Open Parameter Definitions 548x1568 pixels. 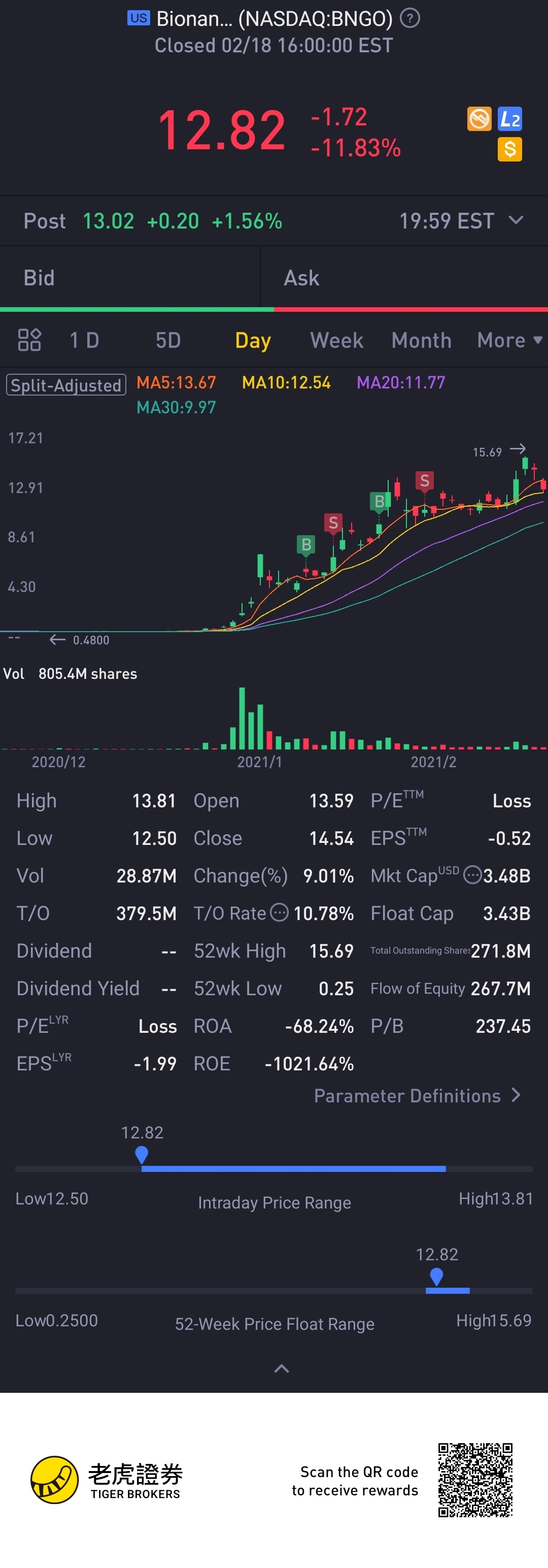pos(417,1096)
